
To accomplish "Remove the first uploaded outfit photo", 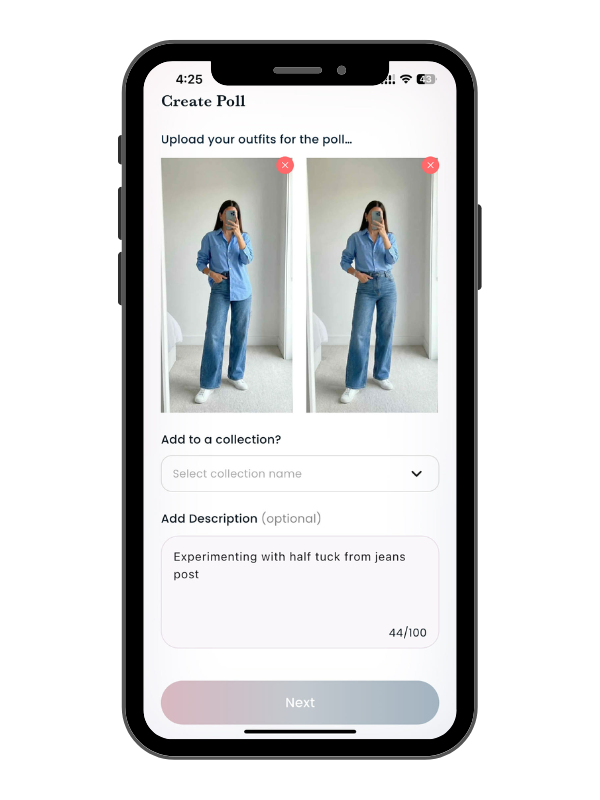I will click(x=285, y=165).
